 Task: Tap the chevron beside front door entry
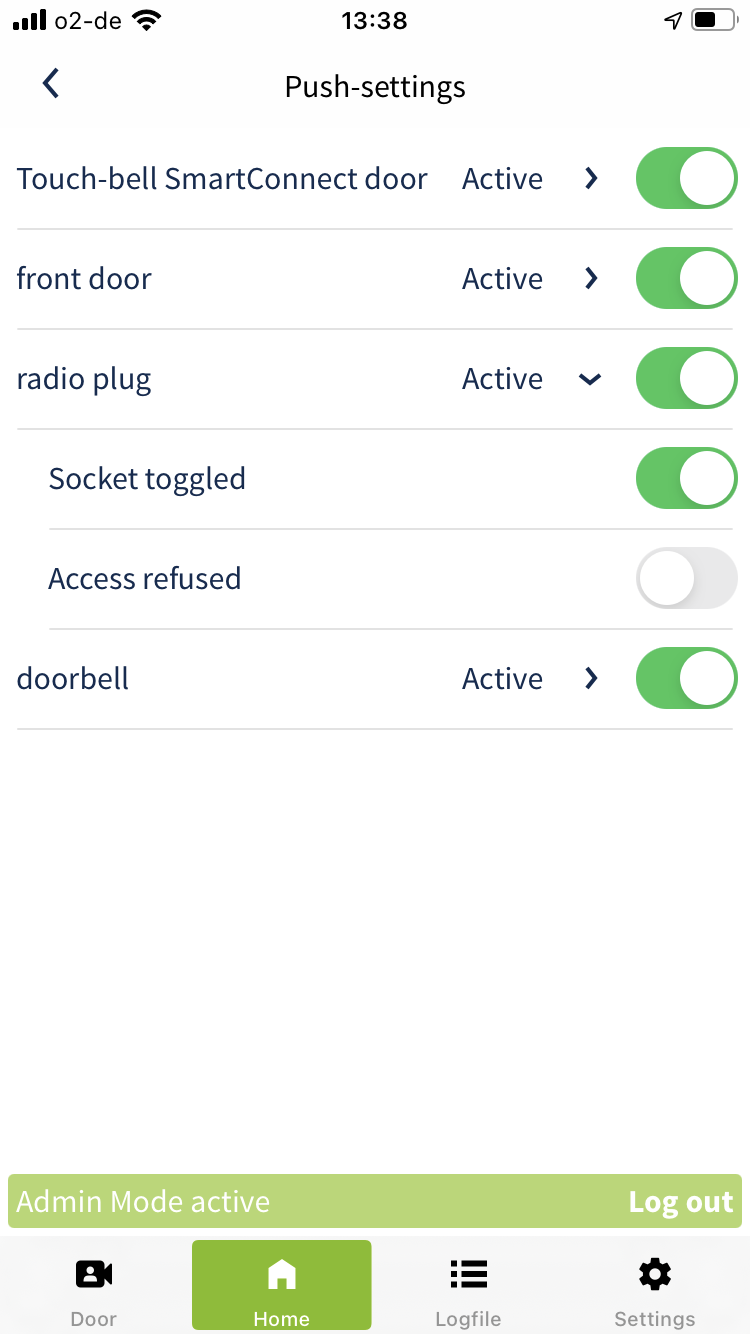pyautogui.click(x=590, y=278)
